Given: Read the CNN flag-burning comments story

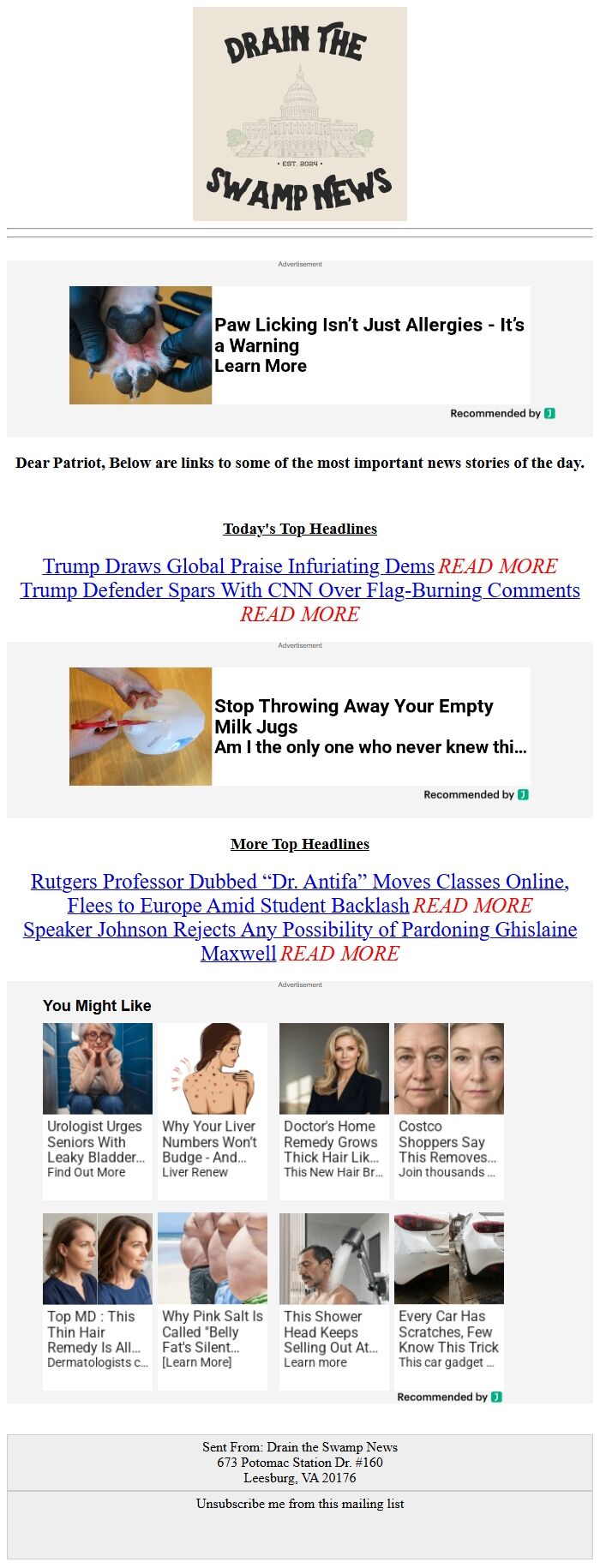Looking at the screenshot, I should pos(300,590).
